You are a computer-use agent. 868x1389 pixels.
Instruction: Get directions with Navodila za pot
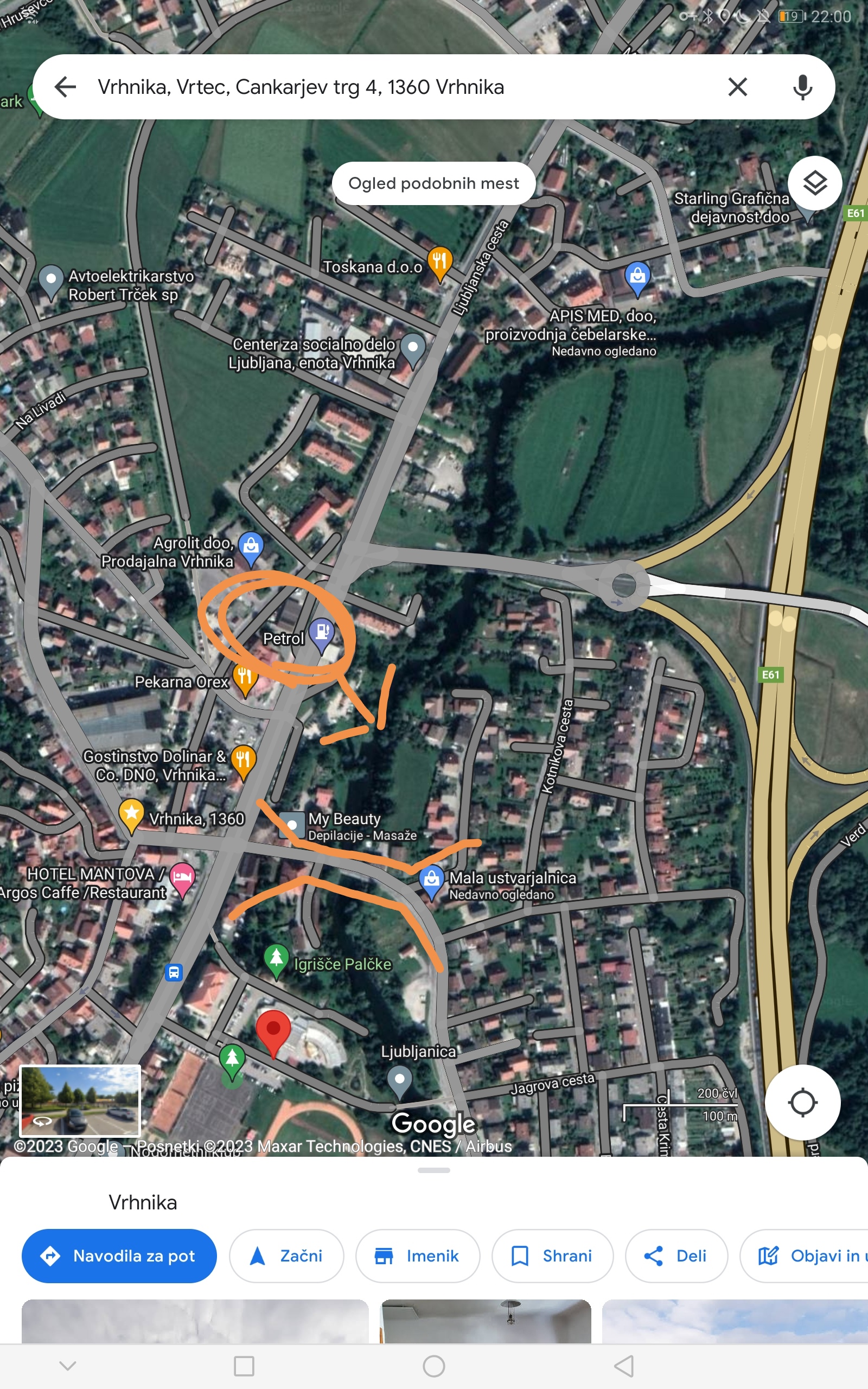pyautogui.click(x=119, y=1256)
